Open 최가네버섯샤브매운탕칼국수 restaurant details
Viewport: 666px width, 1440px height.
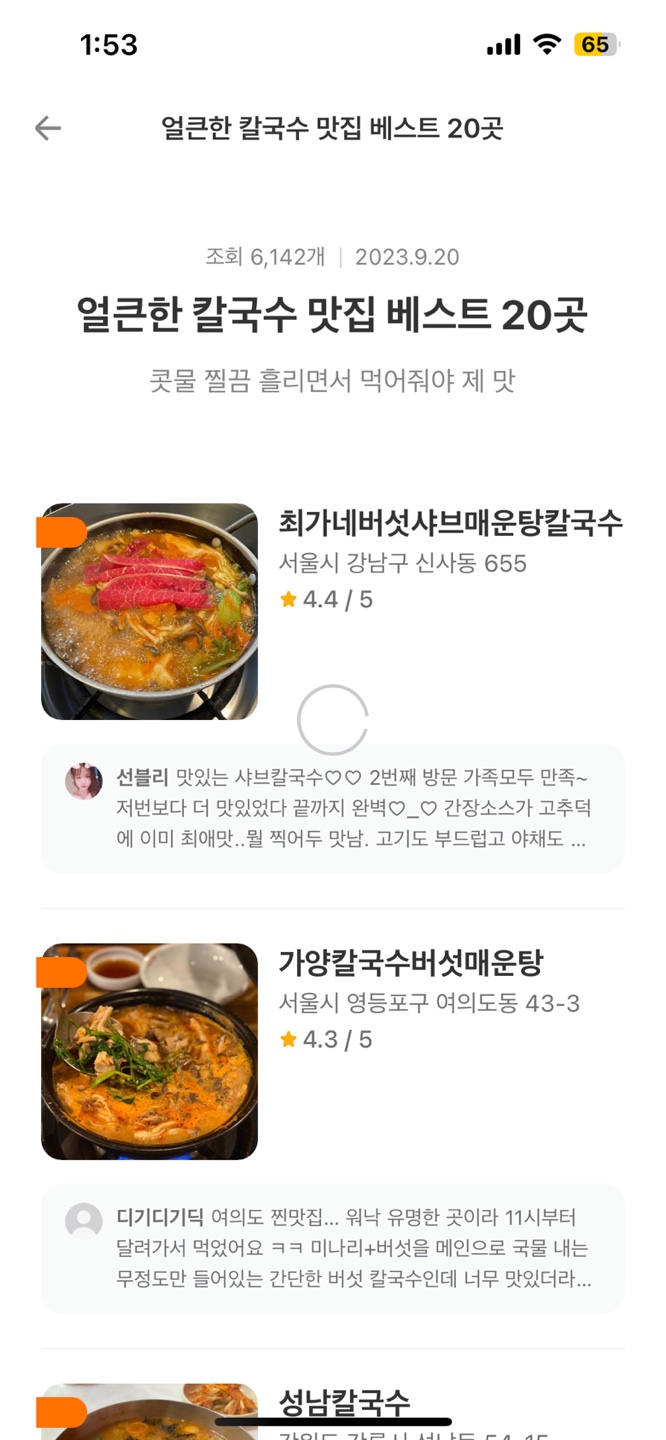click(x=450, y=522)
